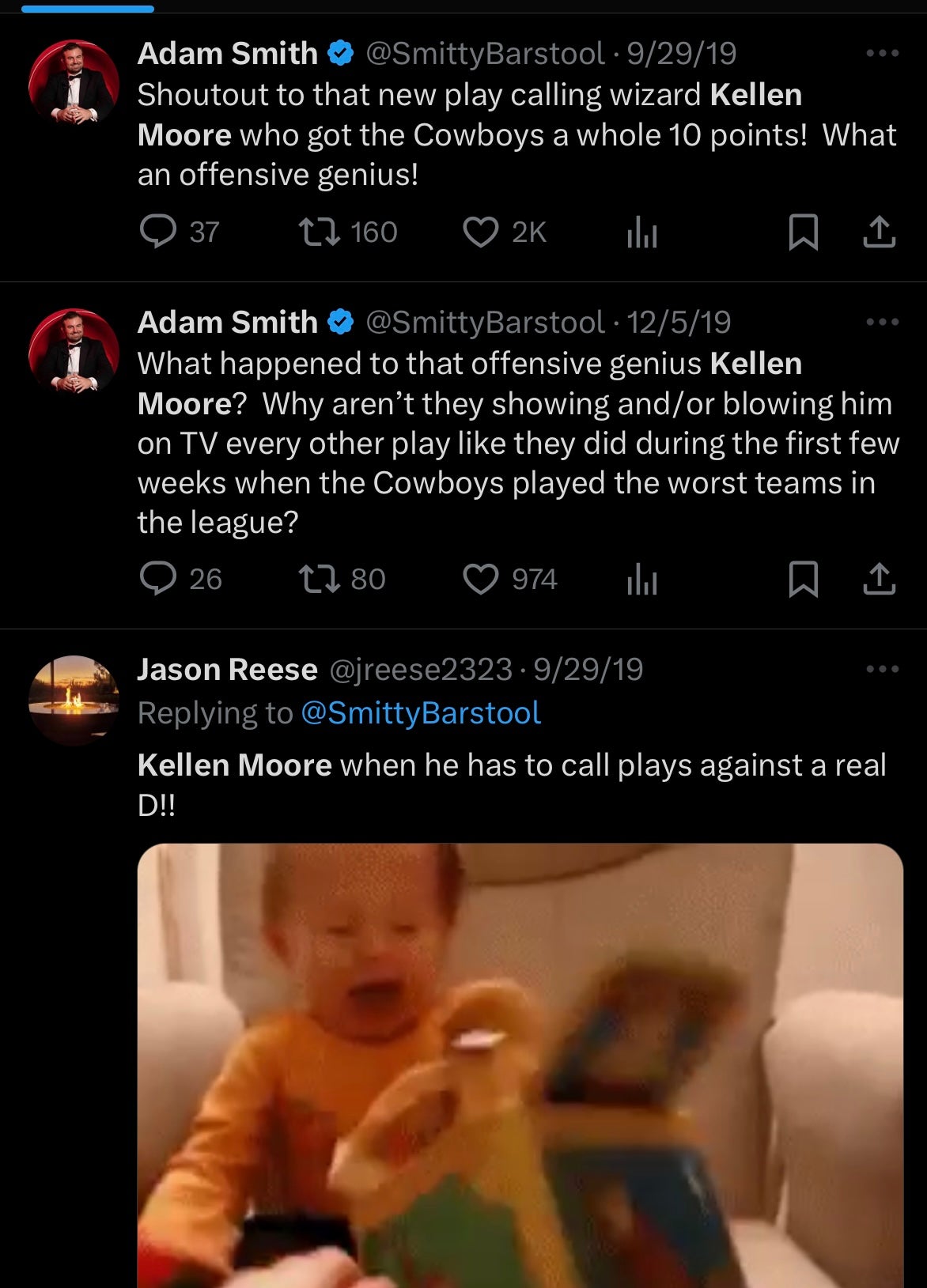Image resolution: width=927 pixels, height=1288 pixels.
Task: View analytics of the 9/29/19 Adam Smith tweet
Action: [641, 233]
